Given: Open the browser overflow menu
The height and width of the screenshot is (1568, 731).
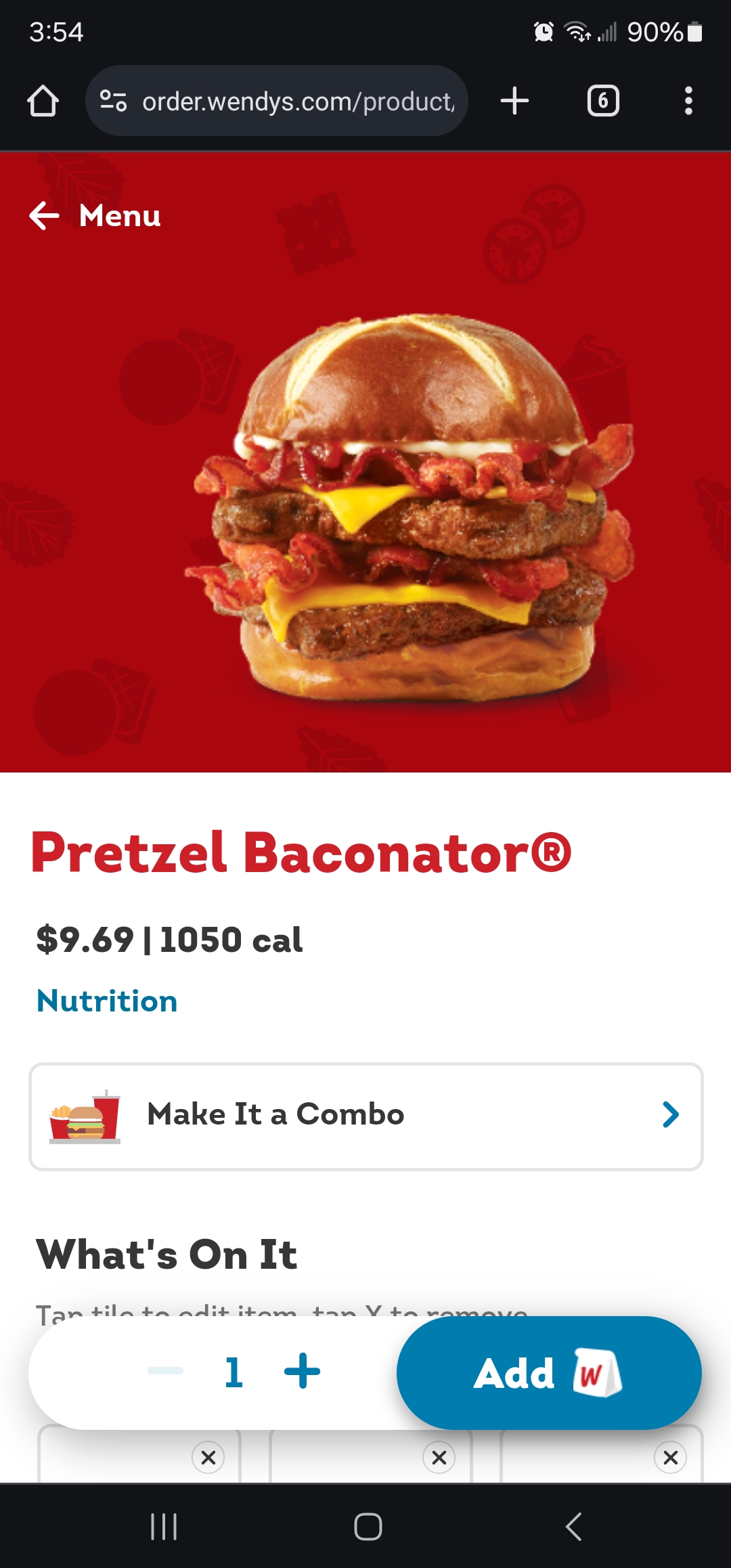Looking at the screenshot, I should [688, 101].
